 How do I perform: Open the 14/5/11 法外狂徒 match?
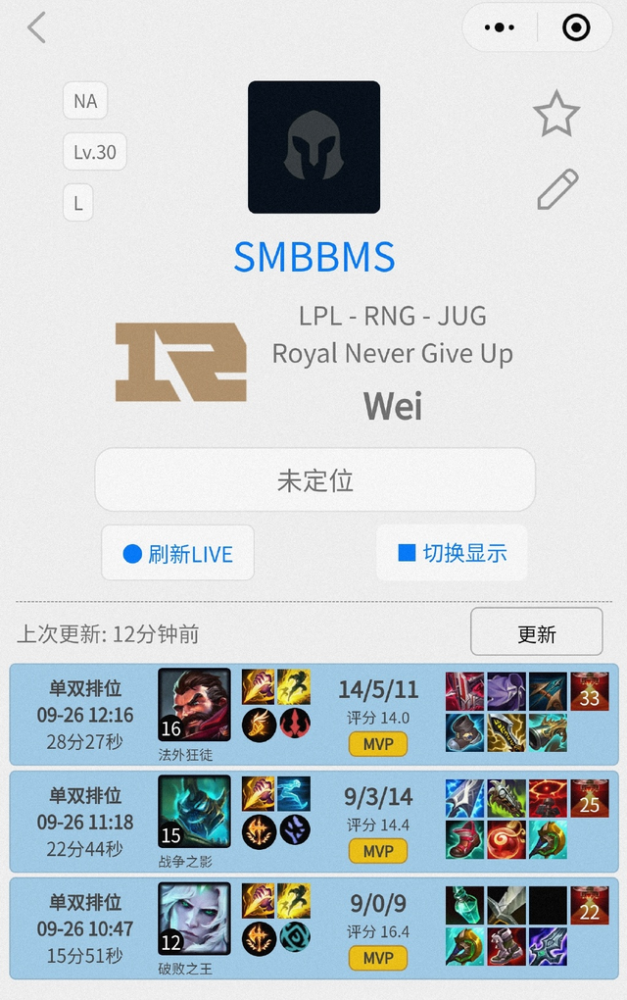(x=313, y=715)
